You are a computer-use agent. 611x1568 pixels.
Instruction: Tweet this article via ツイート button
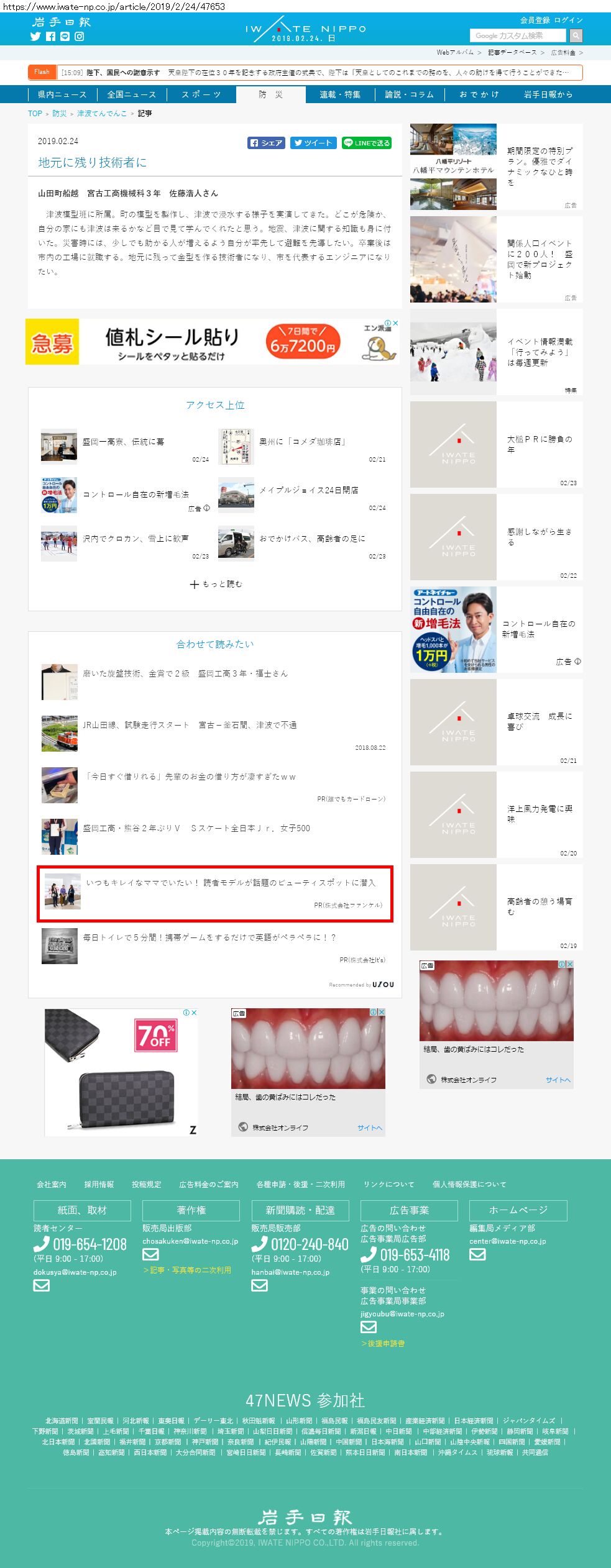coord(313,143)
